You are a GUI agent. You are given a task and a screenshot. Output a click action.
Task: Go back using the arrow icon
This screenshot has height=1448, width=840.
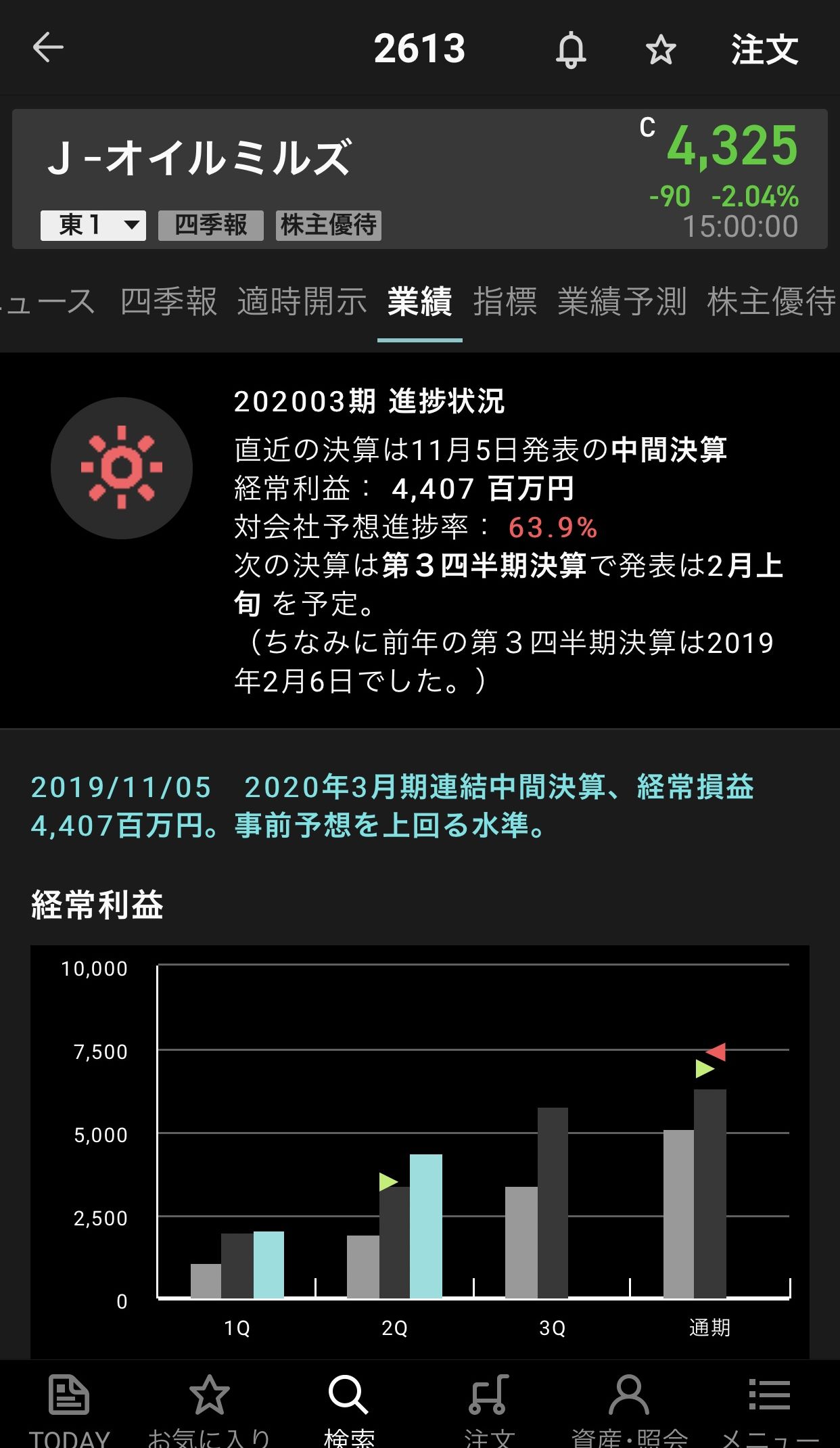[47, 48]
